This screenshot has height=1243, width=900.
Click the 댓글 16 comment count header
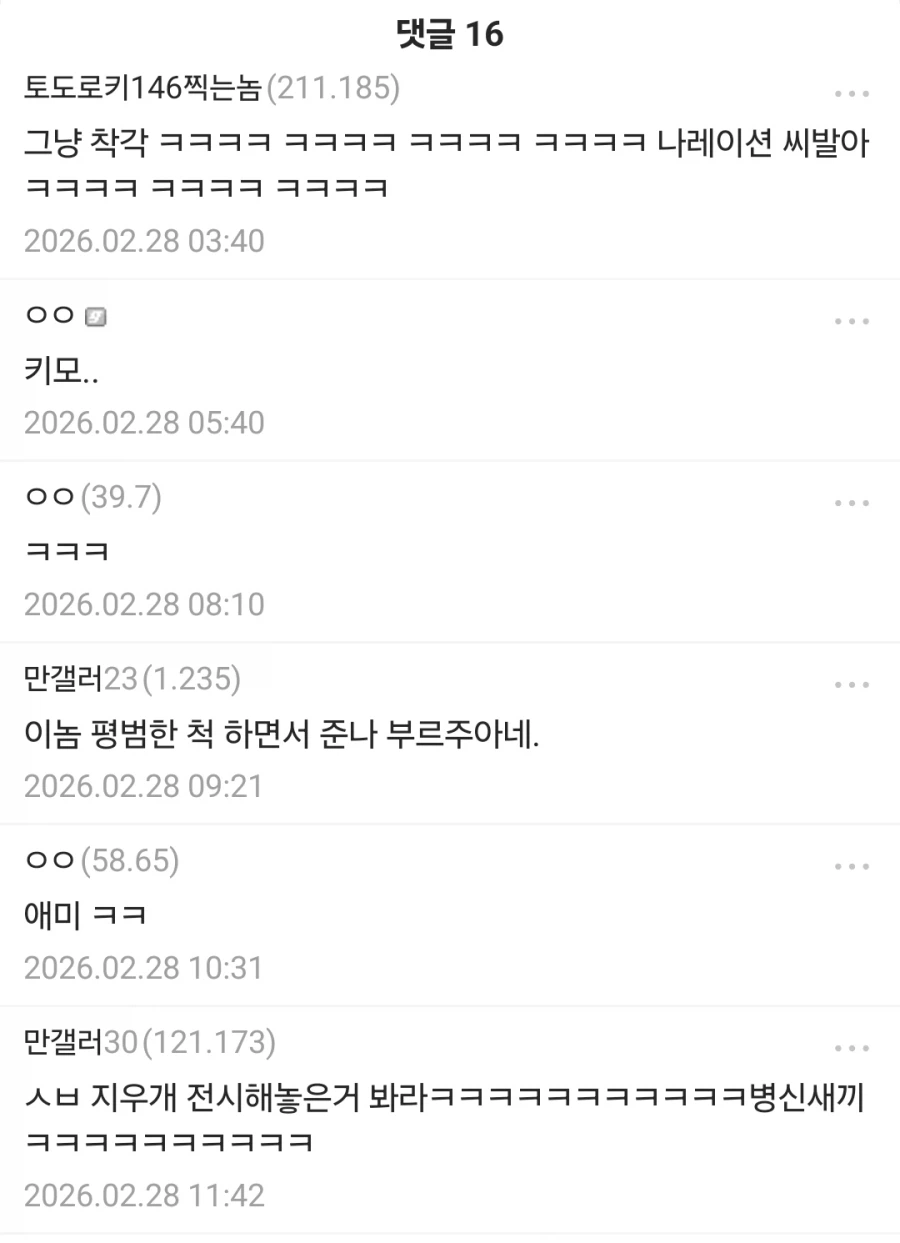pos(450,32)
